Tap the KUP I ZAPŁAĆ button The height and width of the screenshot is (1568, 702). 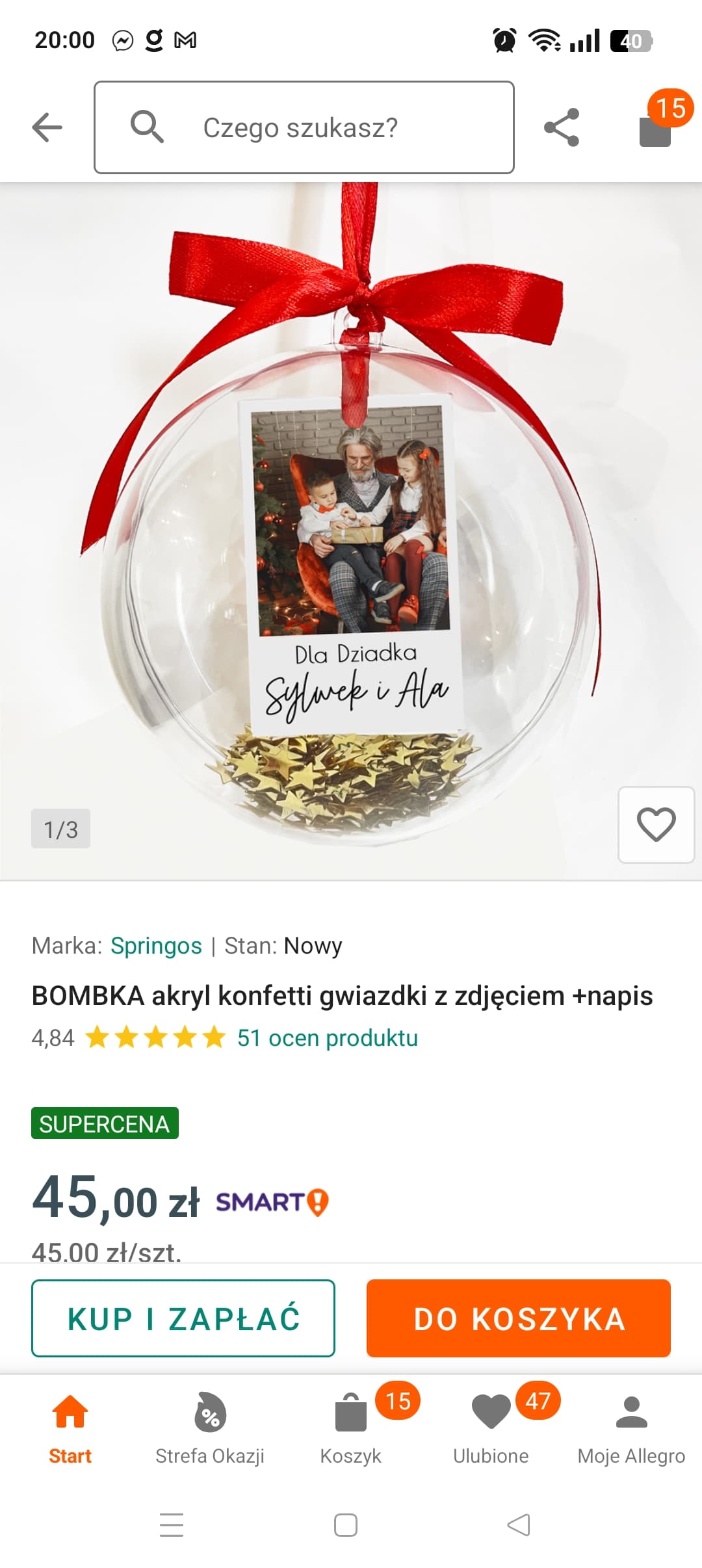point(183,1318)
